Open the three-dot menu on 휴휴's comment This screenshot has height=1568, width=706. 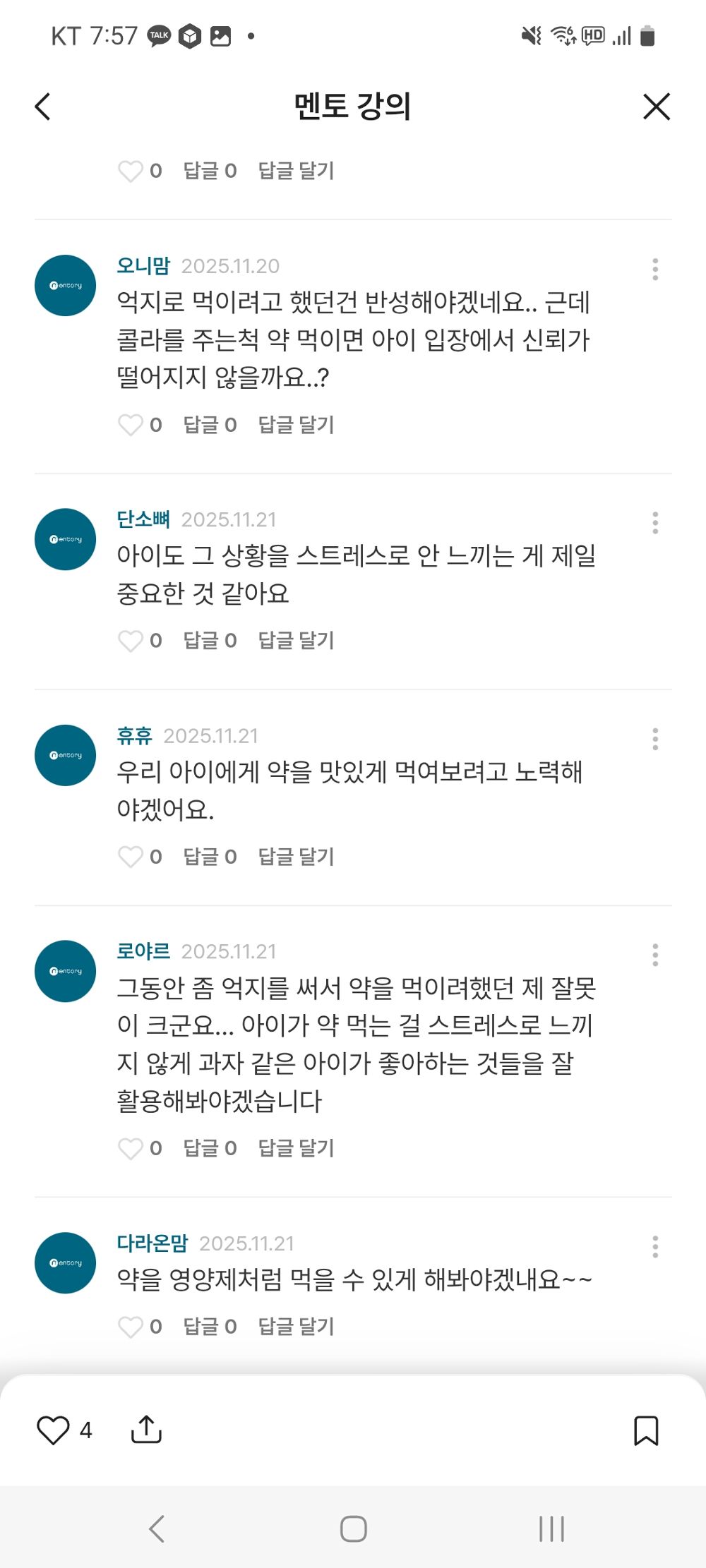(x=655, y=737)
